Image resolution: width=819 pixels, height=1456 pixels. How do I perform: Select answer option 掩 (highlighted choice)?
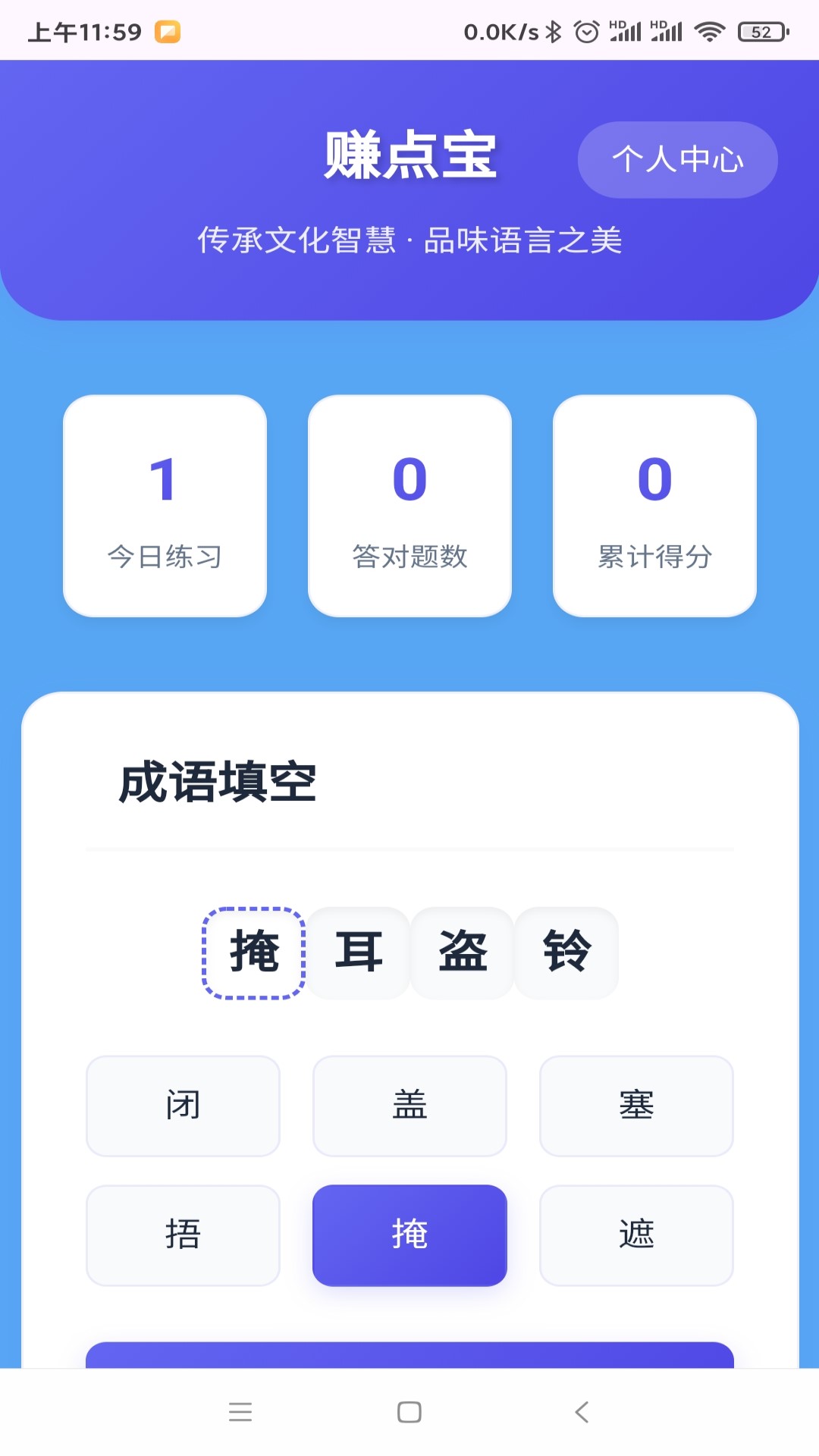pyautogui.click(x=409, y=1235)
